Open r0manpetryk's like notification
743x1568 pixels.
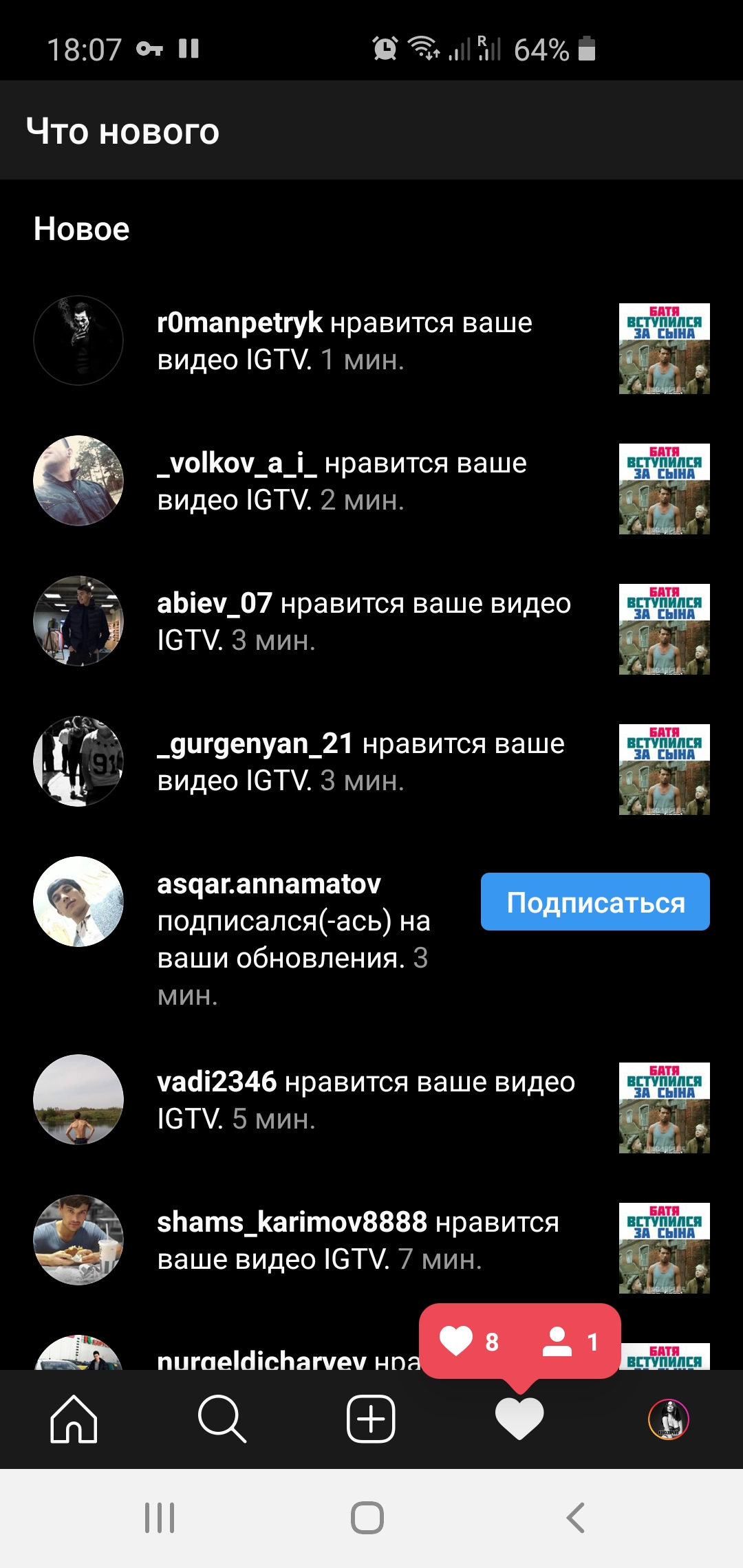click(x=371, y=341)
